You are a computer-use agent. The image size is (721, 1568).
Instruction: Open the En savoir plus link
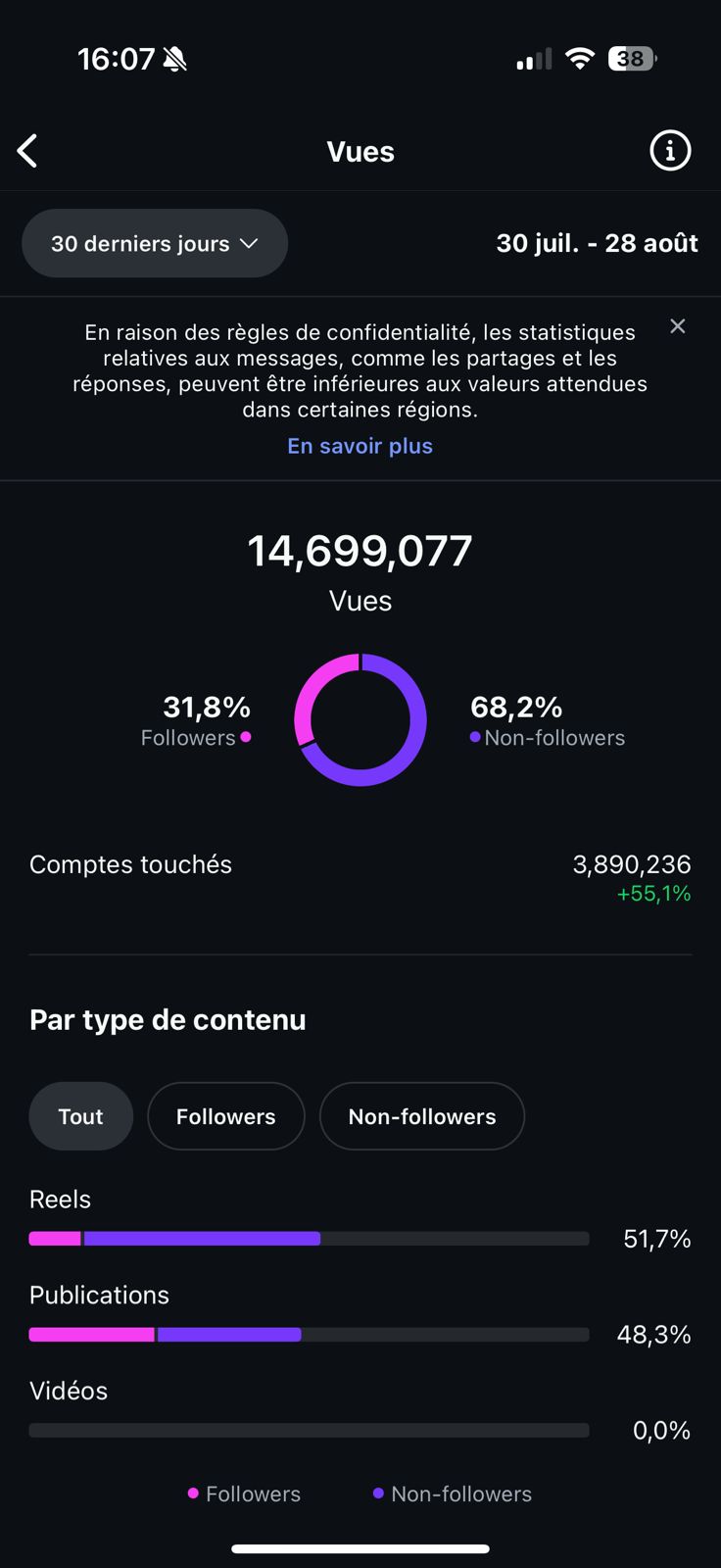point(360,446)
